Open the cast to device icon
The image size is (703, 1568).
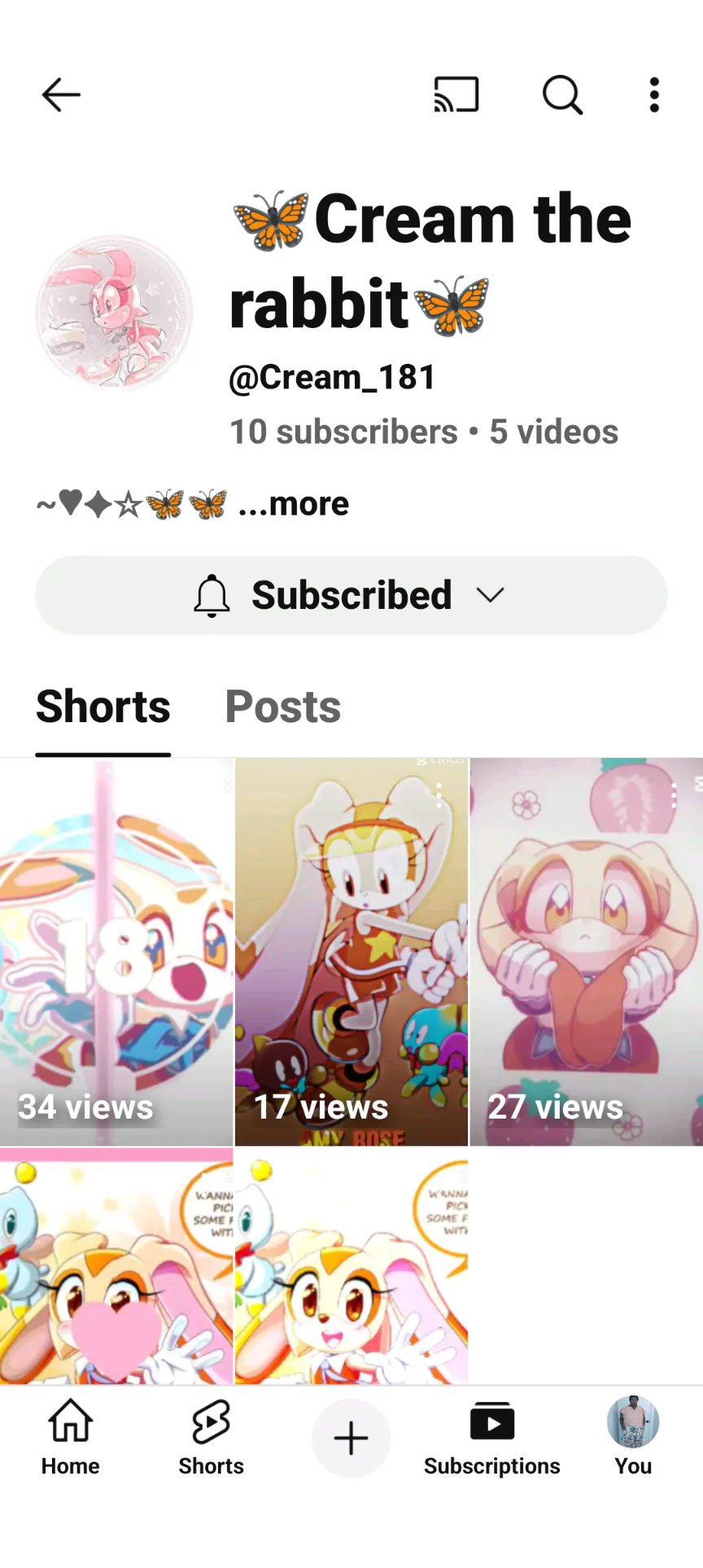pos(456,95)
